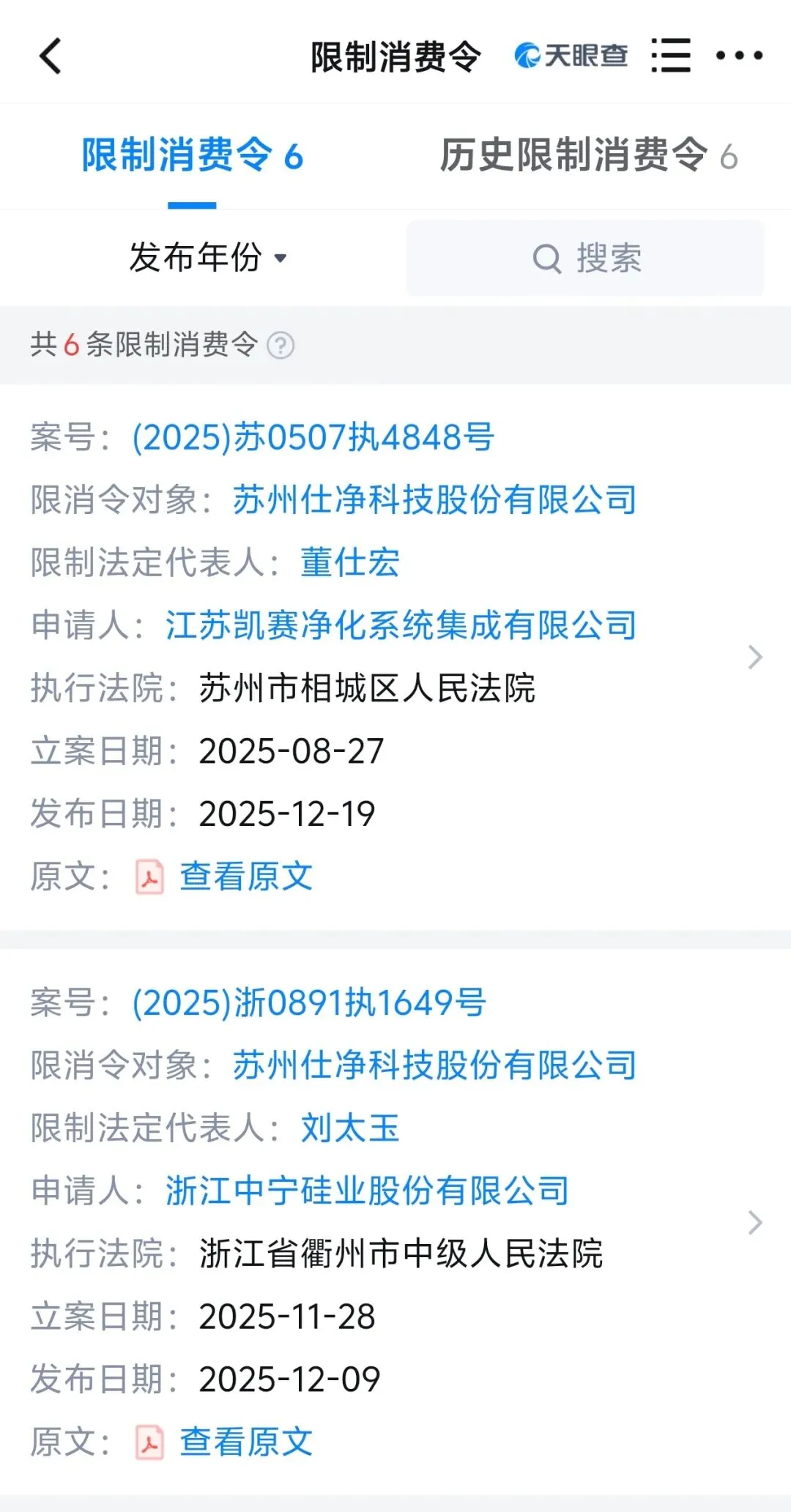Open details chevron of 苏州市相城区人民法院 record
The width and height of the screenshot is (791, 1512).
pyautogui.click(x=755, y=657)
